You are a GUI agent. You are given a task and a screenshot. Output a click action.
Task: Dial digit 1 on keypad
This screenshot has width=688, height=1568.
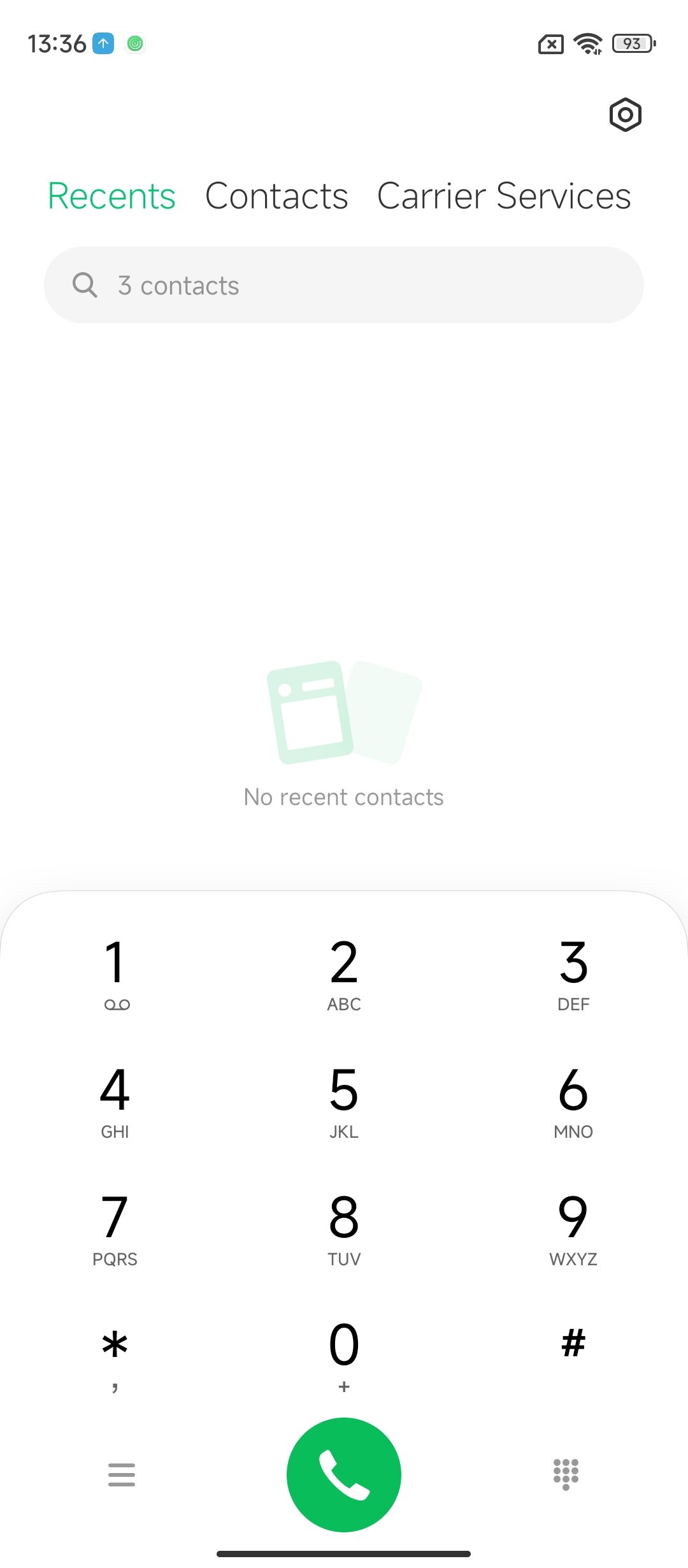click(115, 973)
